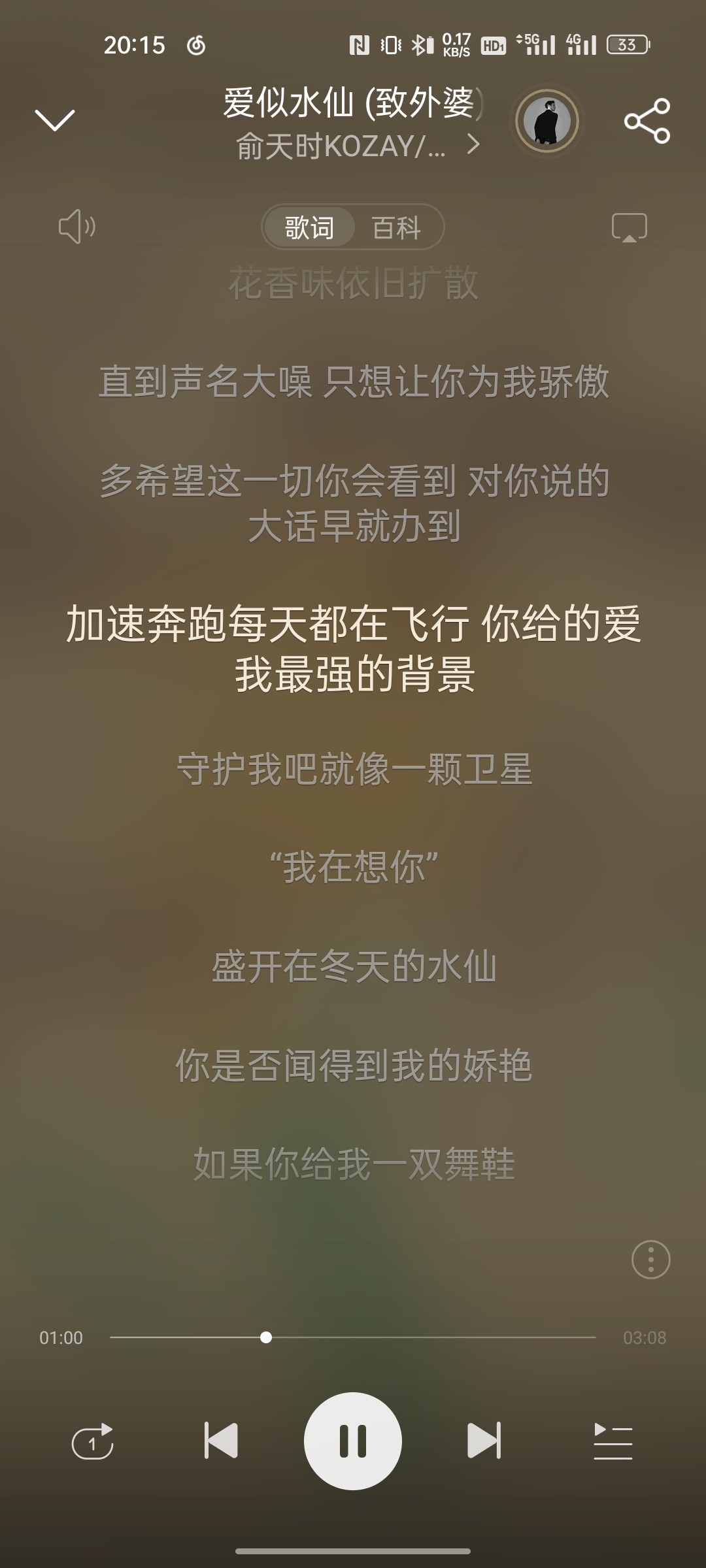Image resolution: width=706 pixels, height=1568 pixels.
Task: Open the cast to screen icon
Action: (x=629, y=227)
